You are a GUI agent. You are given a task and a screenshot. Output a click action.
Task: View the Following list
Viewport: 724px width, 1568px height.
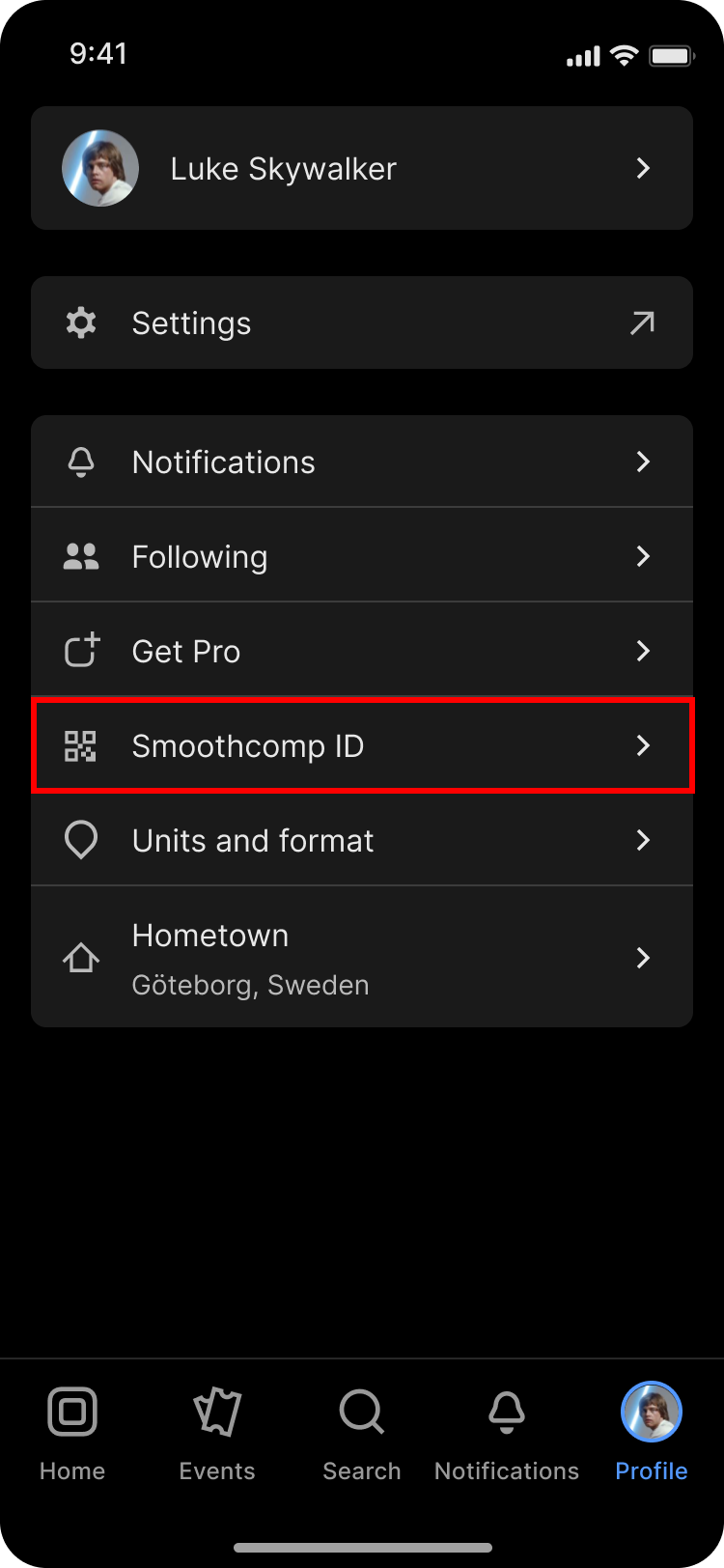361,556
